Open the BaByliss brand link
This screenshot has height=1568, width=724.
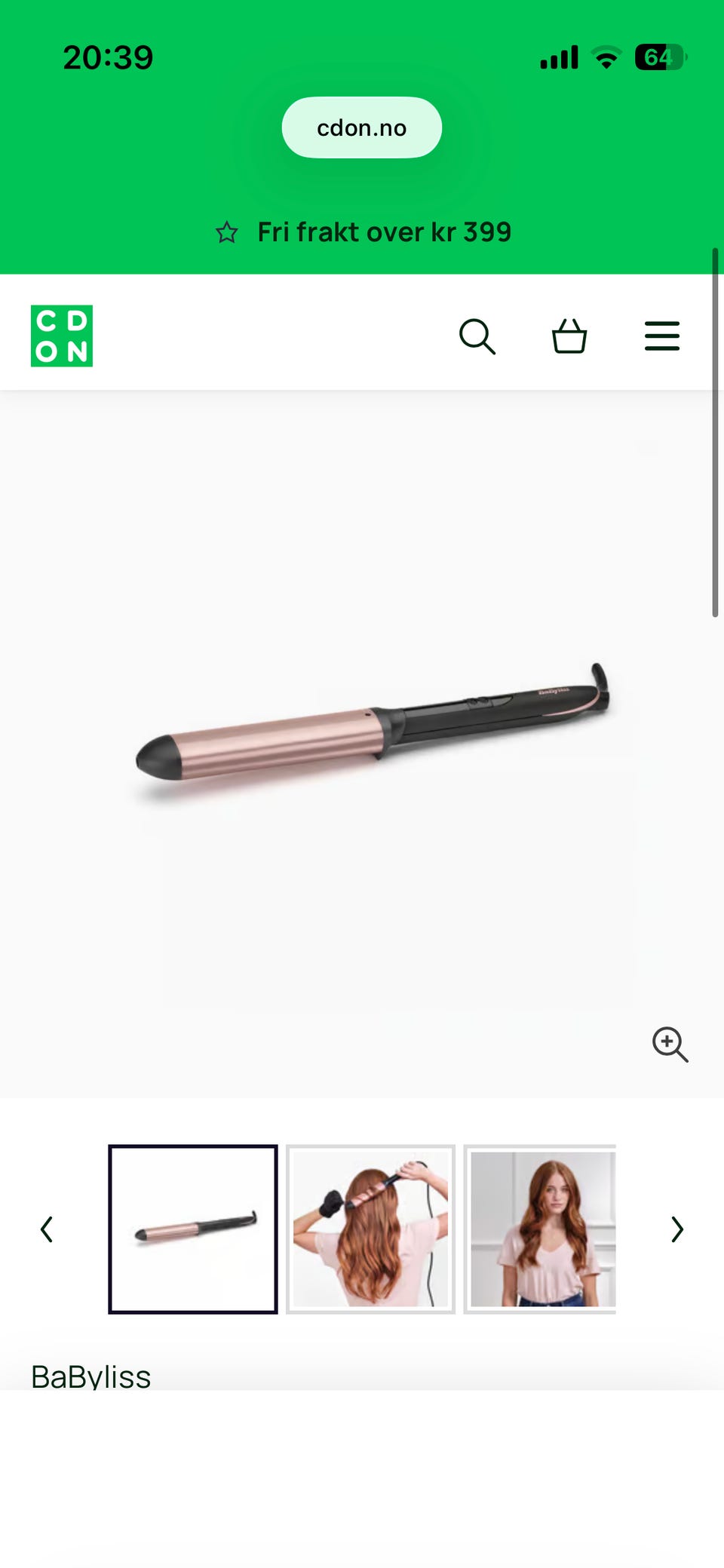[90, 1376]
